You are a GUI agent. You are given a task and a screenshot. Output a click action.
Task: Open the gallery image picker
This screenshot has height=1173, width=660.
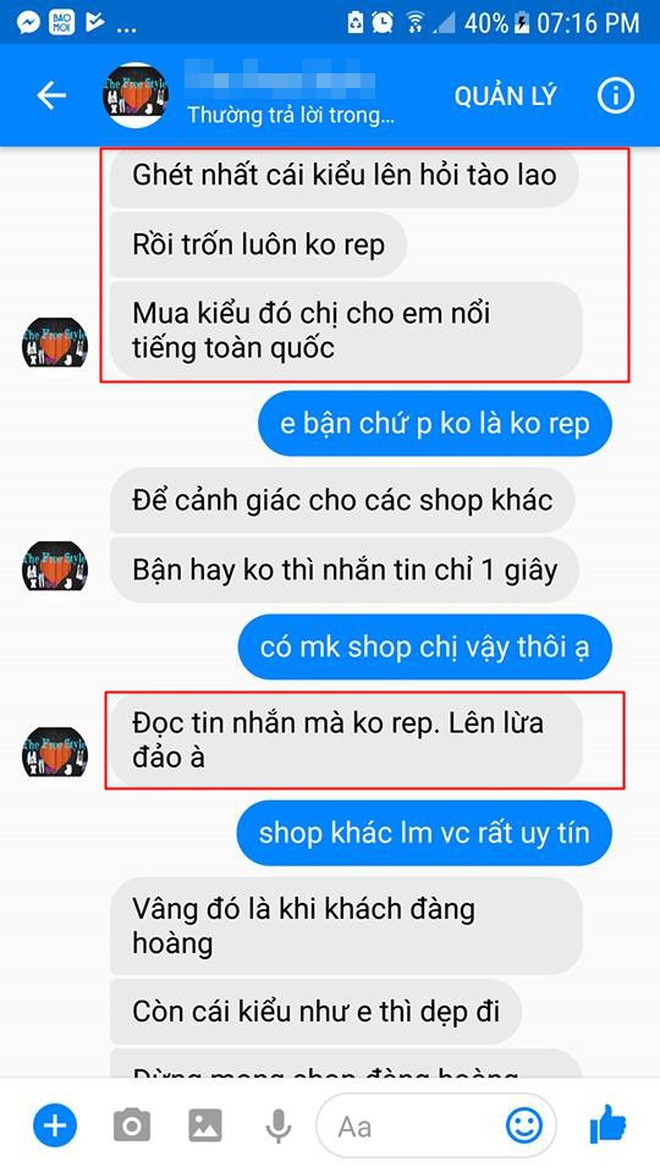coord(205,1125)
